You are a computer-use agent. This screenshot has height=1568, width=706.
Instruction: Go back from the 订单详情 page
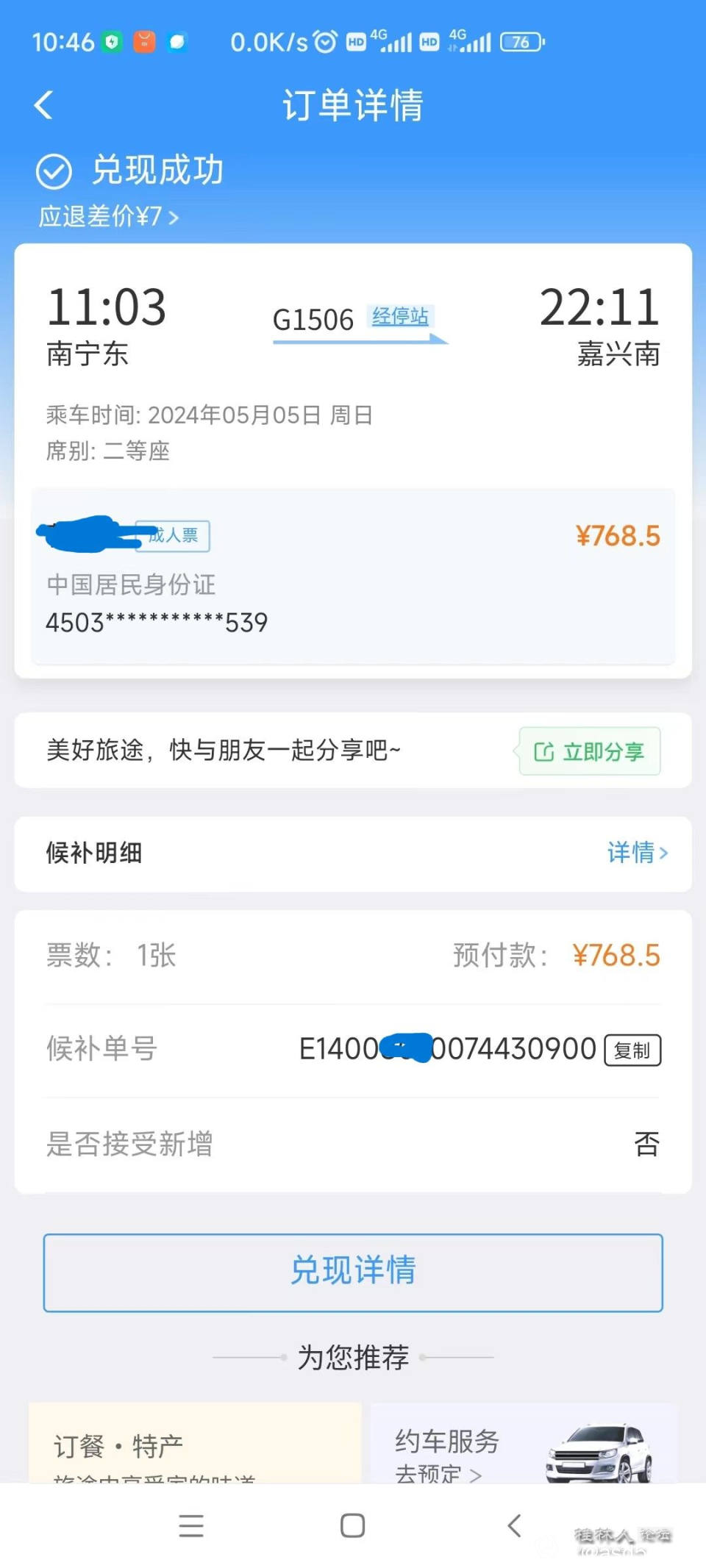(x=44, y=104)
